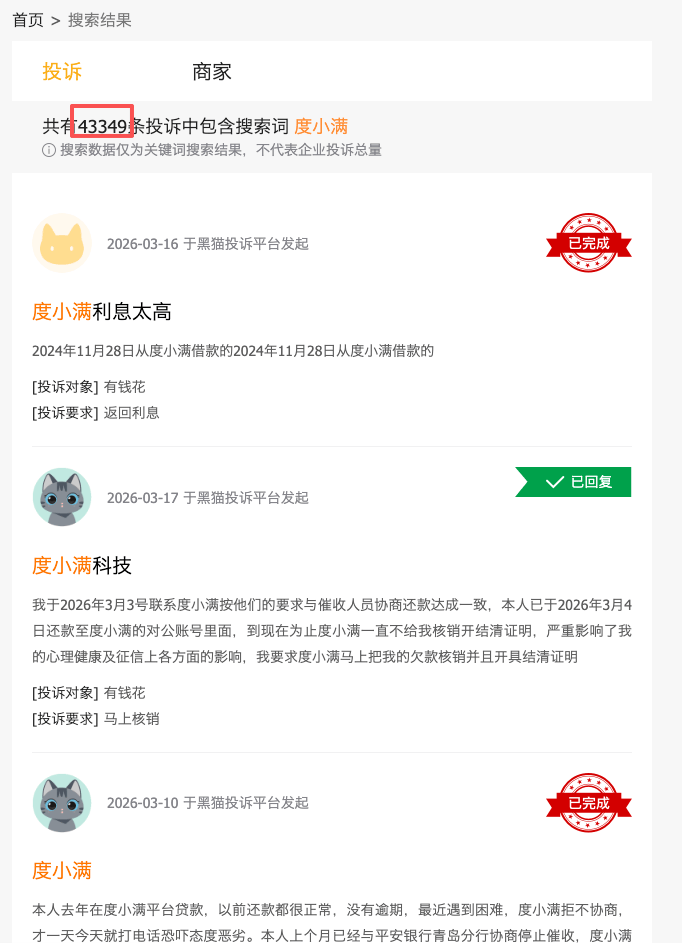Select the 投诉 tab
Screen dimensions: 682x943
pyautogui.click(x=62, y=72)
